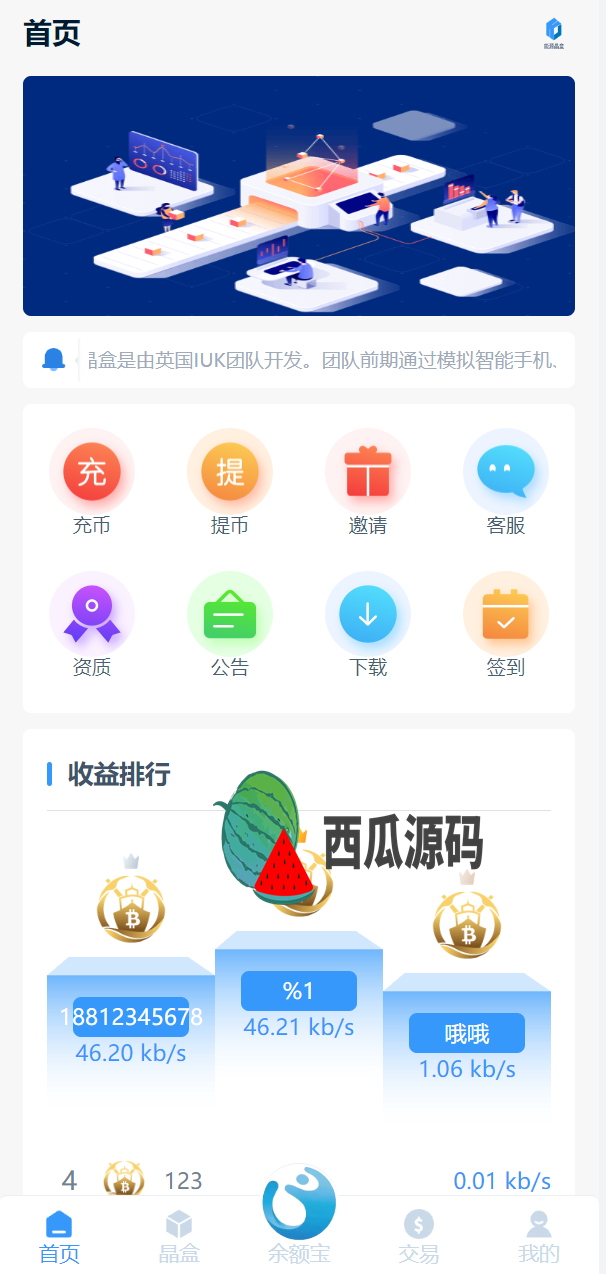
Task: Go to the 我的 profile tab
Action: pyautogui.click(x=539, y=1236)
